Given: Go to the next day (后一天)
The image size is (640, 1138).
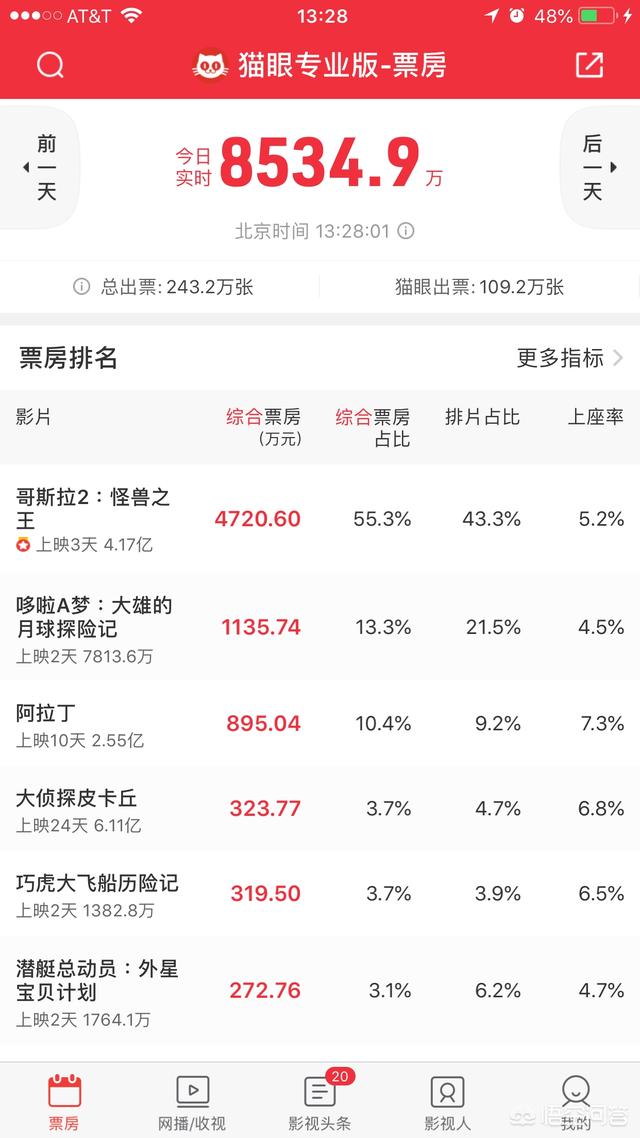Looking at the screenshot, I should pyautogui.click(x=599, y=167).
